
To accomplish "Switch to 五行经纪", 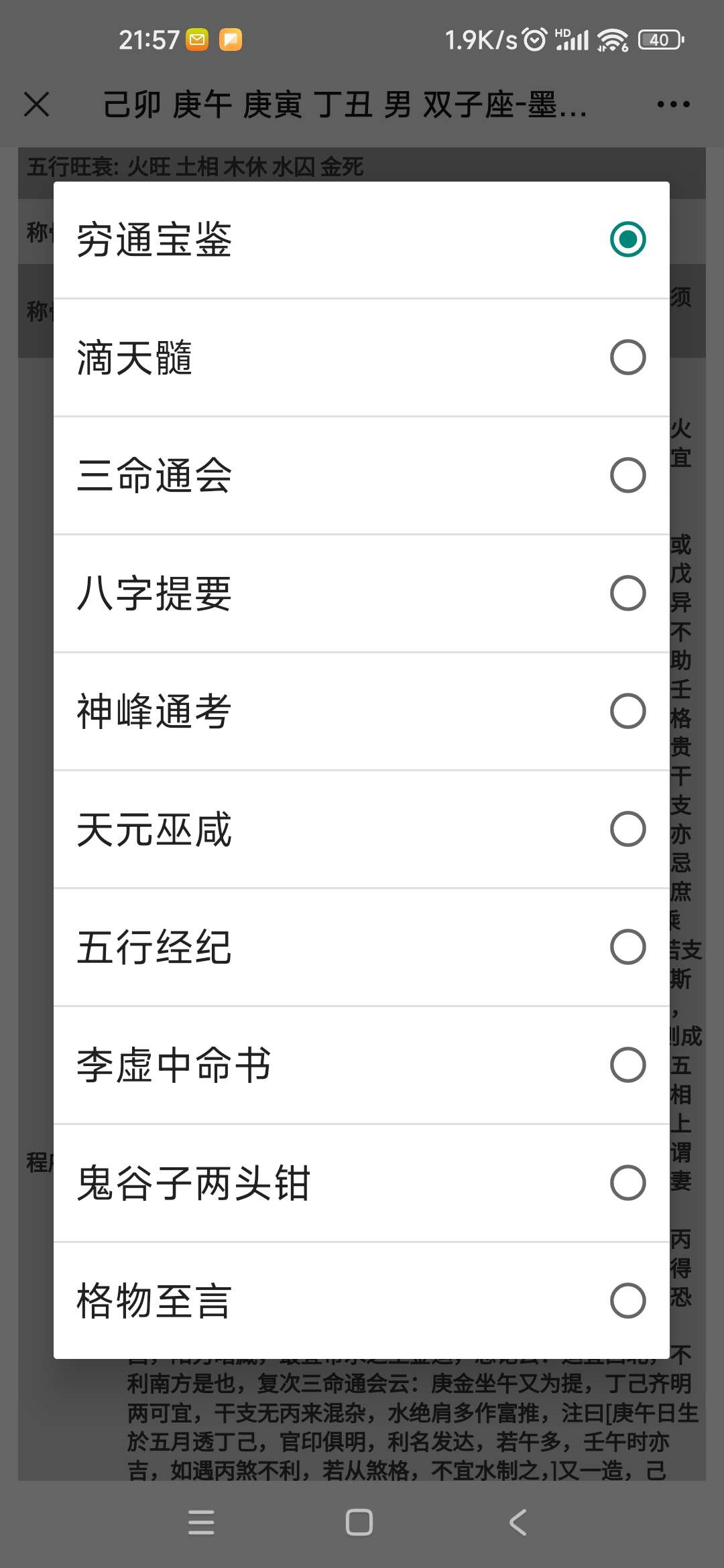I will click(361, 948).
